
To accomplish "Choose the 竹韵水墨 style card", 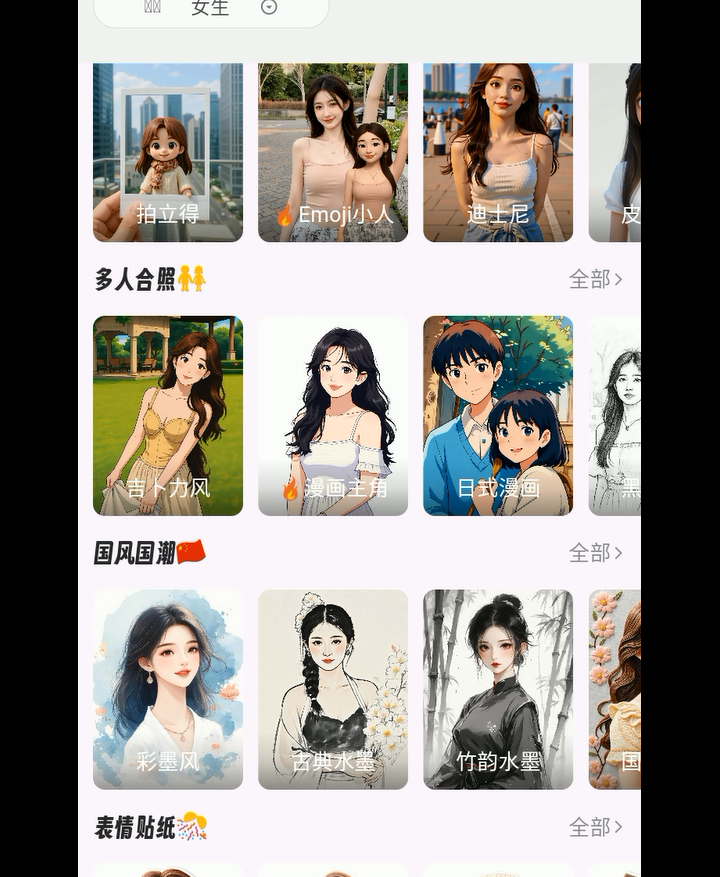I will (x=498, y=689).
